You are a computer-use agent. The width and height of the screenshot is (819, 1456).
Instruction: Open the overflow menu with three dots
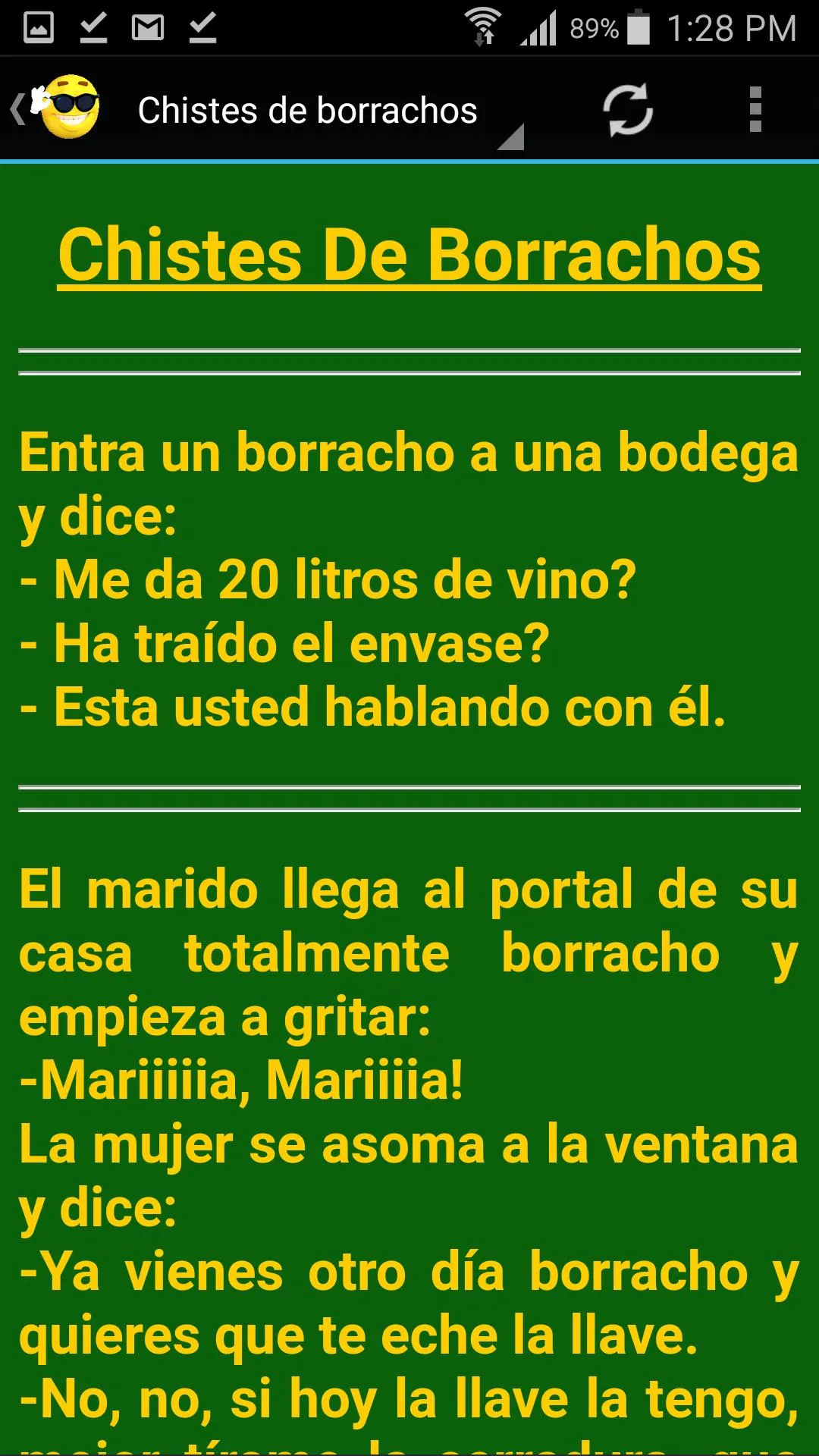click(754, 108)
